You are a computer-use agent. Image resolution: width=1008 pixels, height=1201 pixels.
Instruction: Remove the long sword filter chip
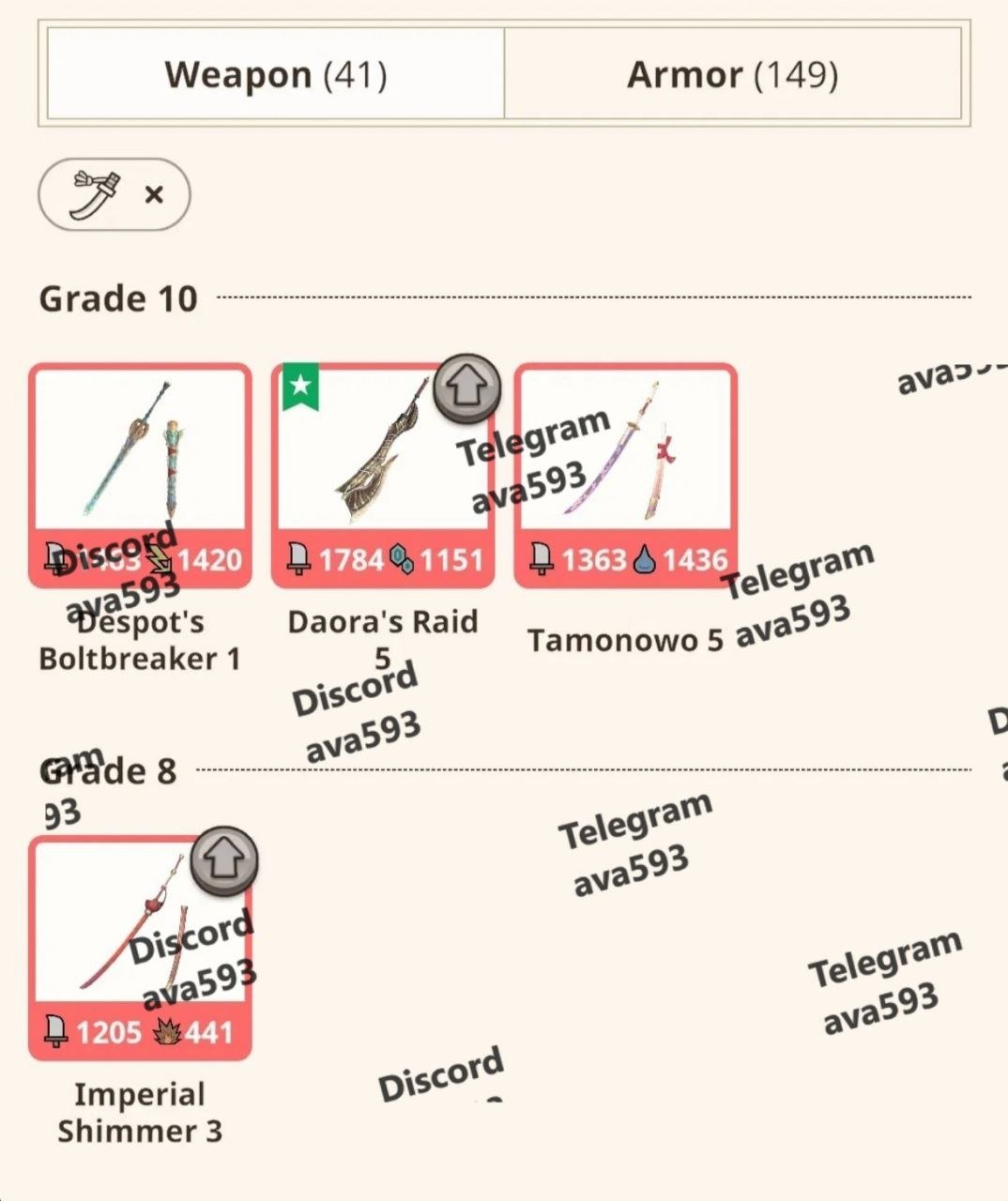click(x=154, y=194)
